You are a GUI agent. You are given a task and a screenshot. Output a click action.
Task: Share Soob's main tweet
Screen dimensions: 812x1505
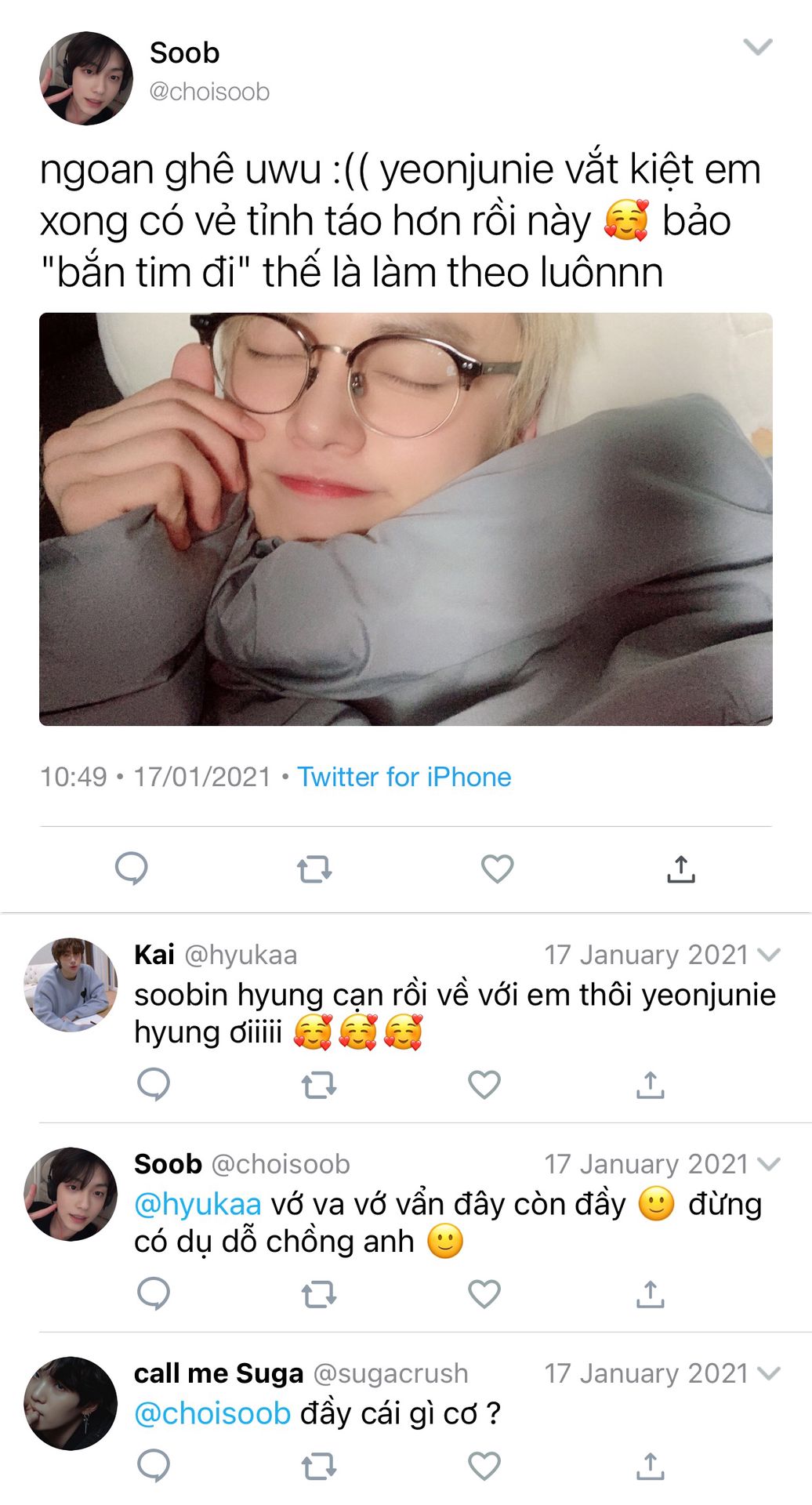click(x=681, y=869)
